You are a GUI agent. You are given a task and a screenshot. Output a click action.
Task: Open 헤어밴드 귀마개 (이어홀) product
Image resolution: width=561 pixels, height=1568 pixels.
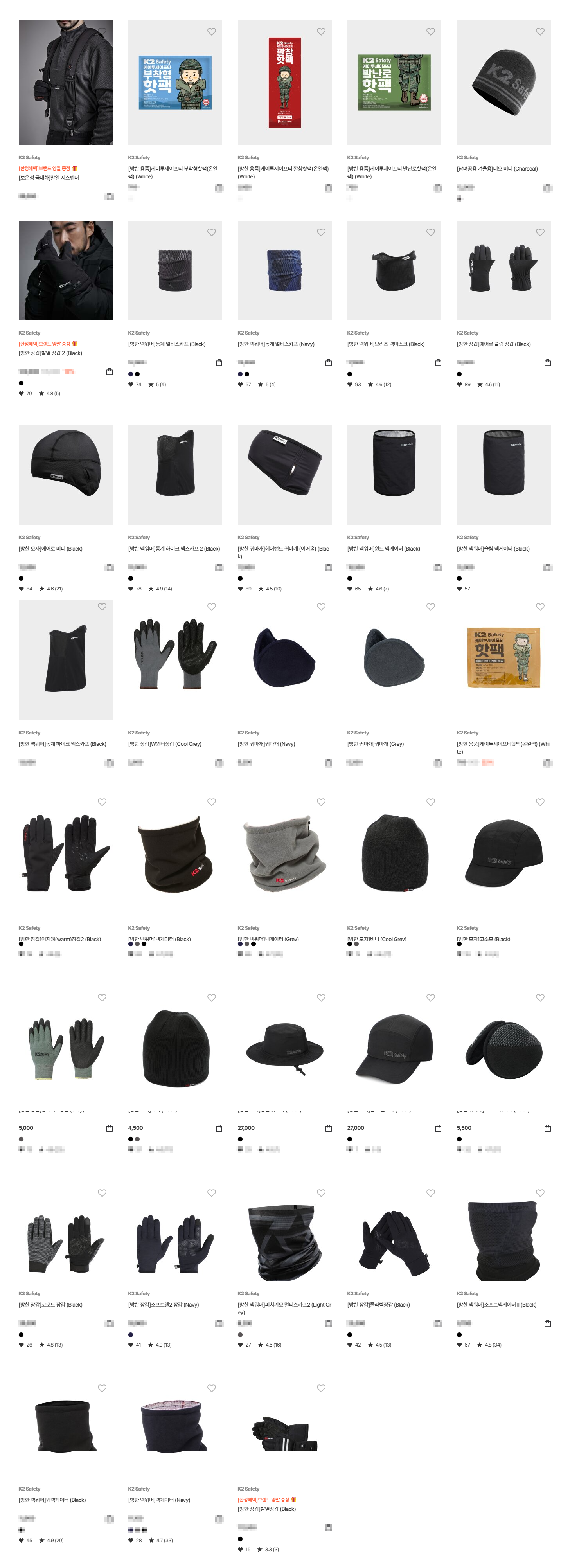[x=284, y=475]
